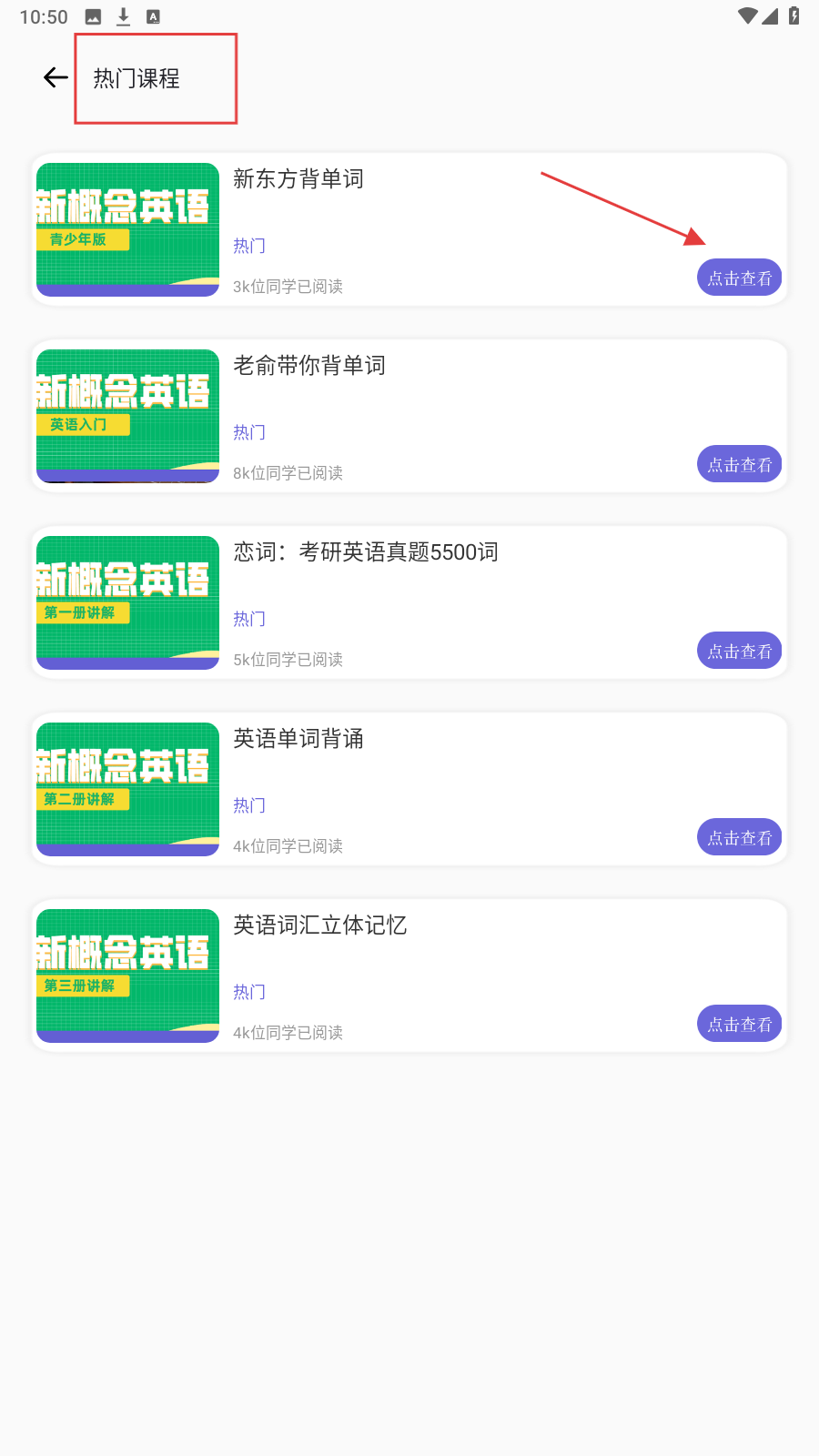Tap 点击查看 for 老俞带你背单词
Image resolution: width=819 pixels, height=1456 pixels.
click(739, 464)
